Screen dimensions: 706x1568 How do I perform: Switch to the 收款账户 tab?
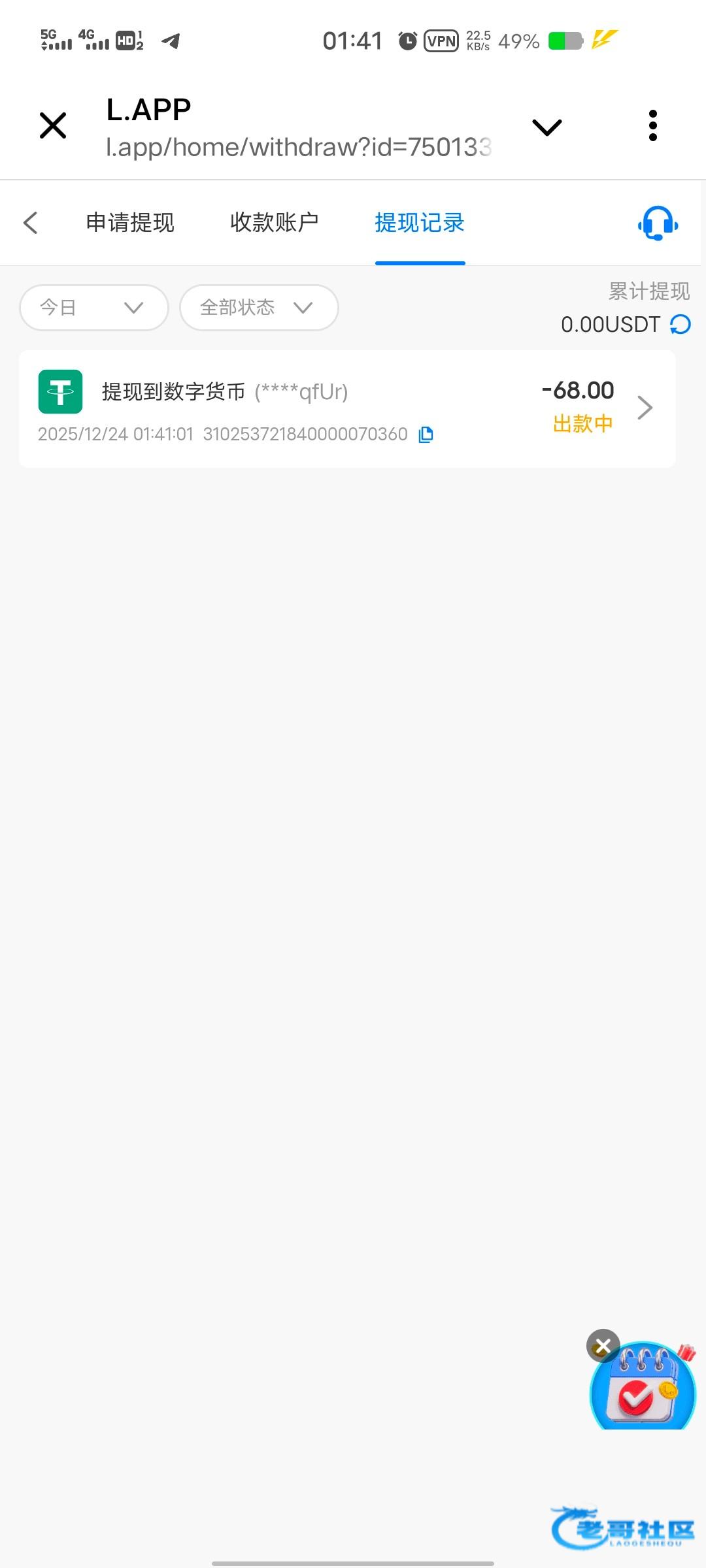[x=275, y=223]
